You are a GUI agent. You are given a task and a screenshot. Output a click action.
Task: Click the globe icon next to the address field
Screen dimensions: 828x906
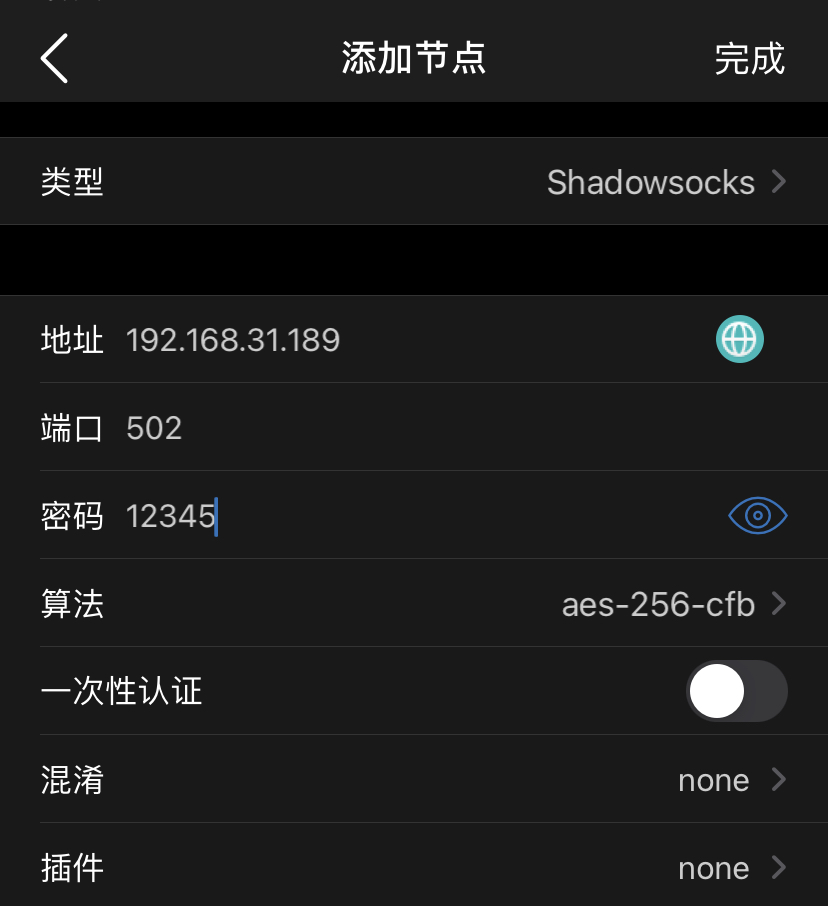click(x=739, y=339)
